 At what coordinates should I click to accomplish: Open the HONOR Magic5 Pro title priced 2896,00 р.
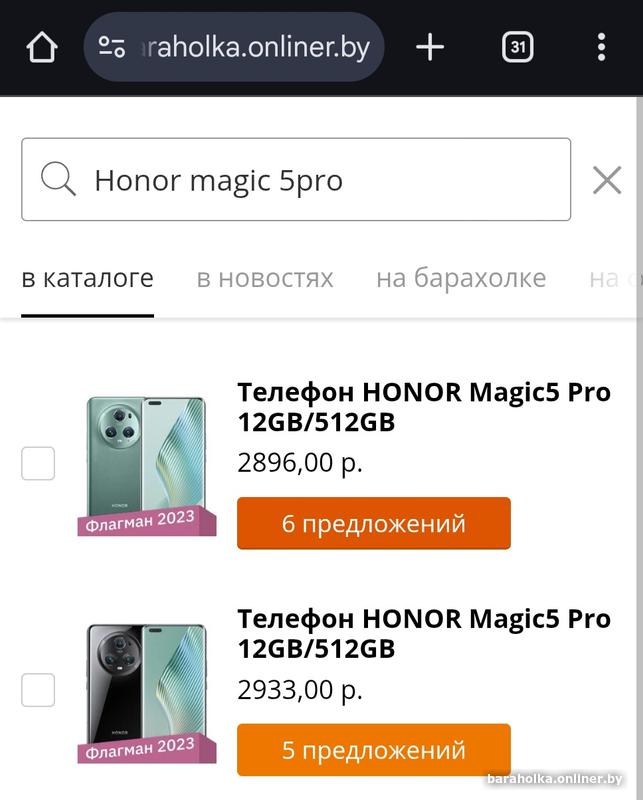(x=423, y=407)
